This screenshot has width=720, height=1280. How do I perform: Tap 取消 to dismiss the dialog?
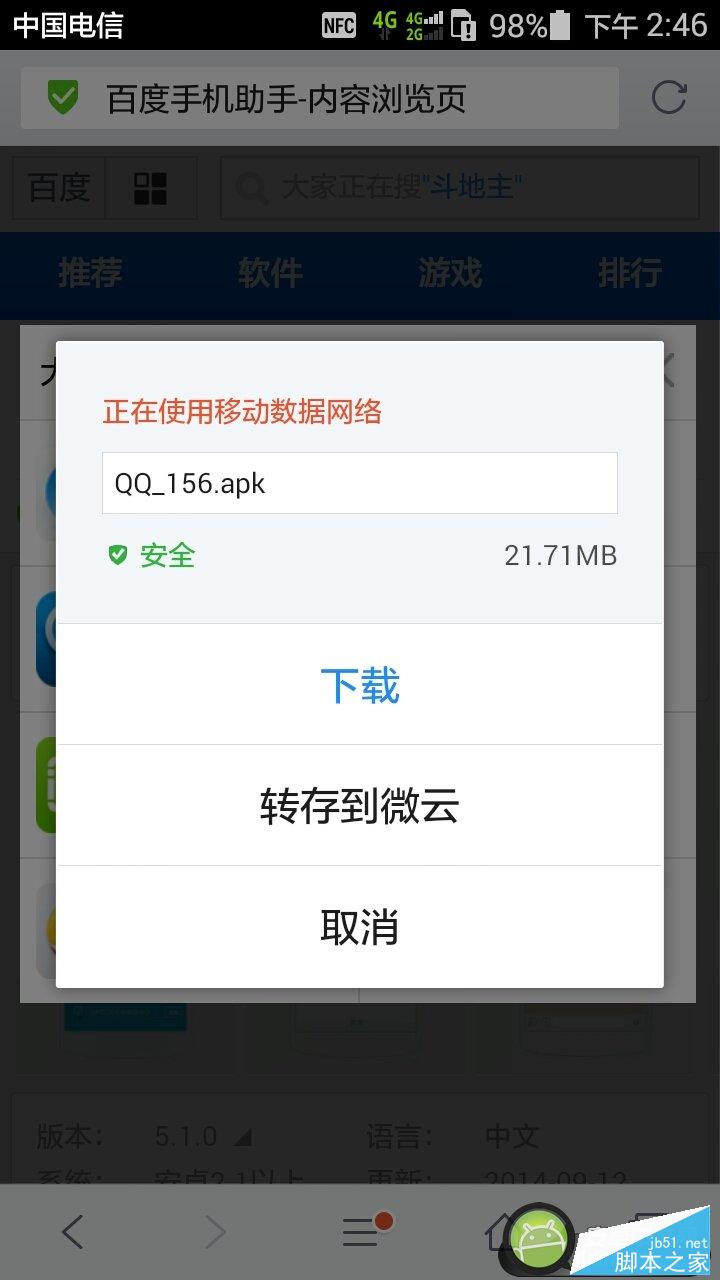360,927
